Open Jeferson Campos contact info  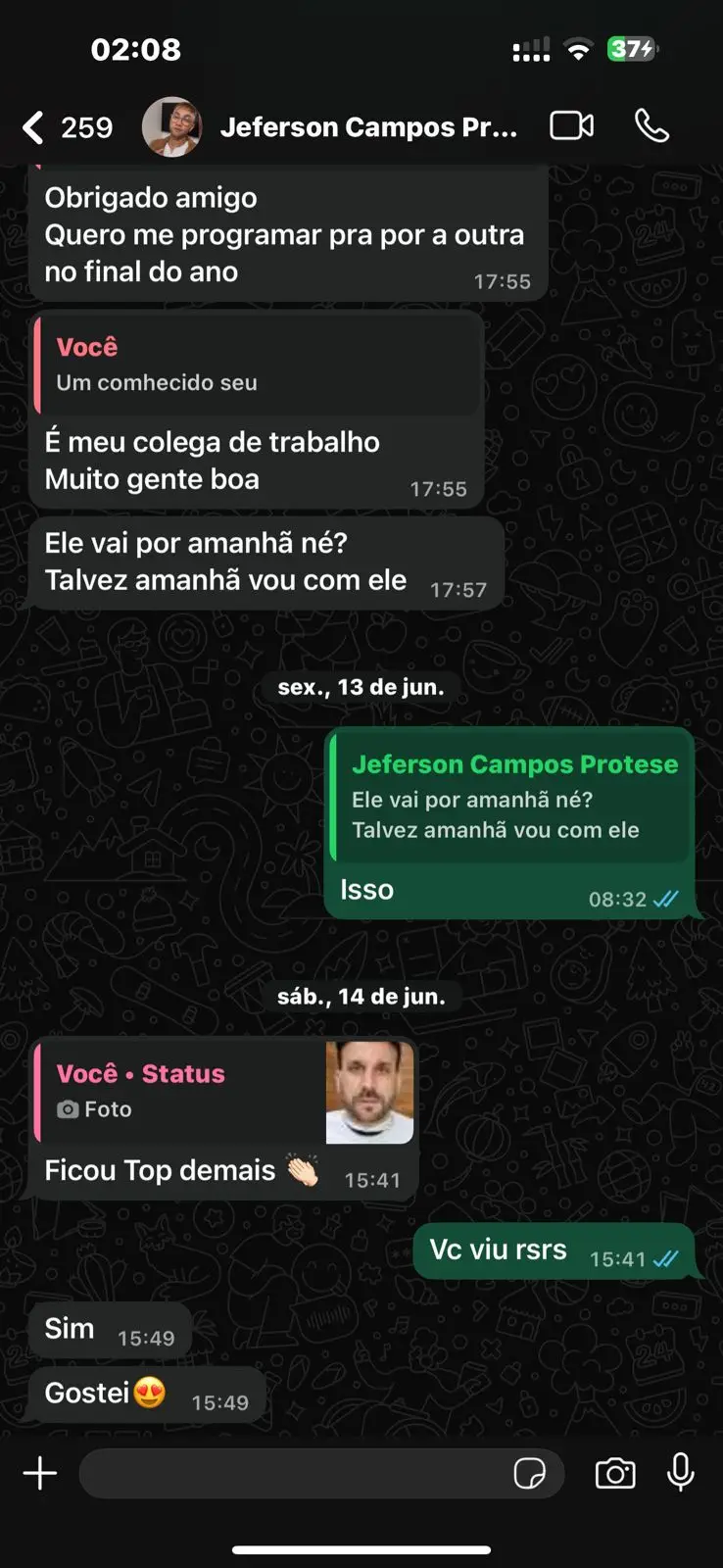point(367,127)
